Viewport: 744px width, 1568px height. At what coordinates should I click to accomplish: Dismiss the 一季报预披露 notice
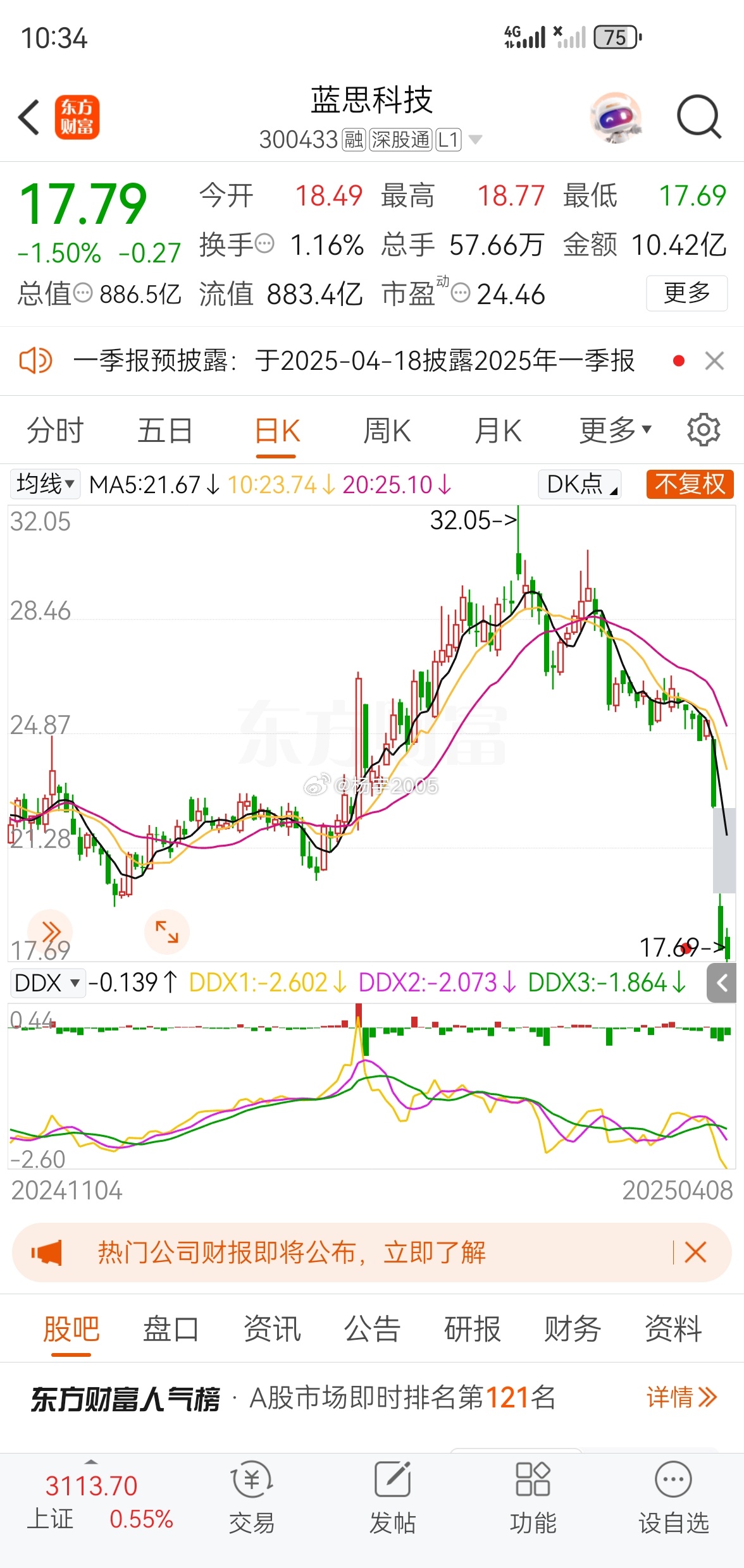(x=714, y=361)
